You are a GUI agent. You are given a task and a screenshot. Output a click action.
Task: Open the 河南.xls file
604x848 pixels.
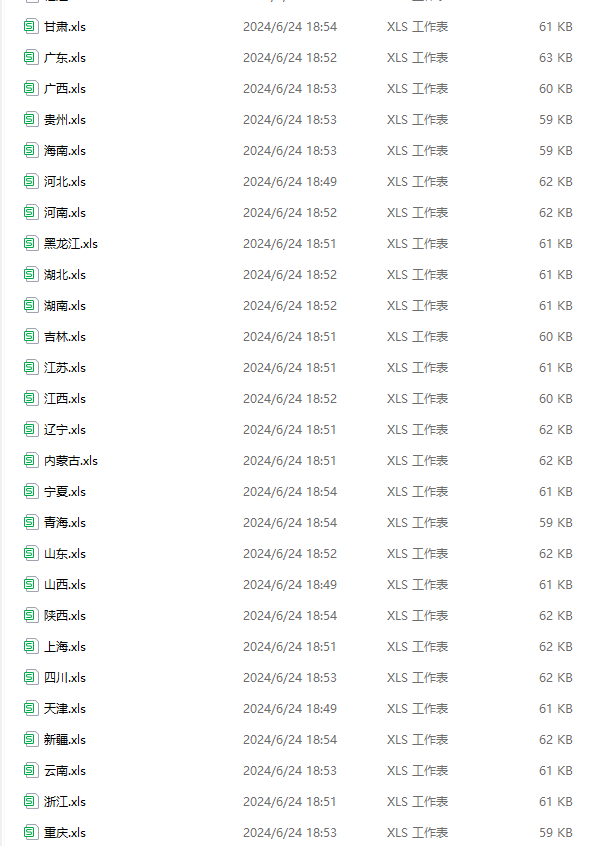[x=65, y=213]
